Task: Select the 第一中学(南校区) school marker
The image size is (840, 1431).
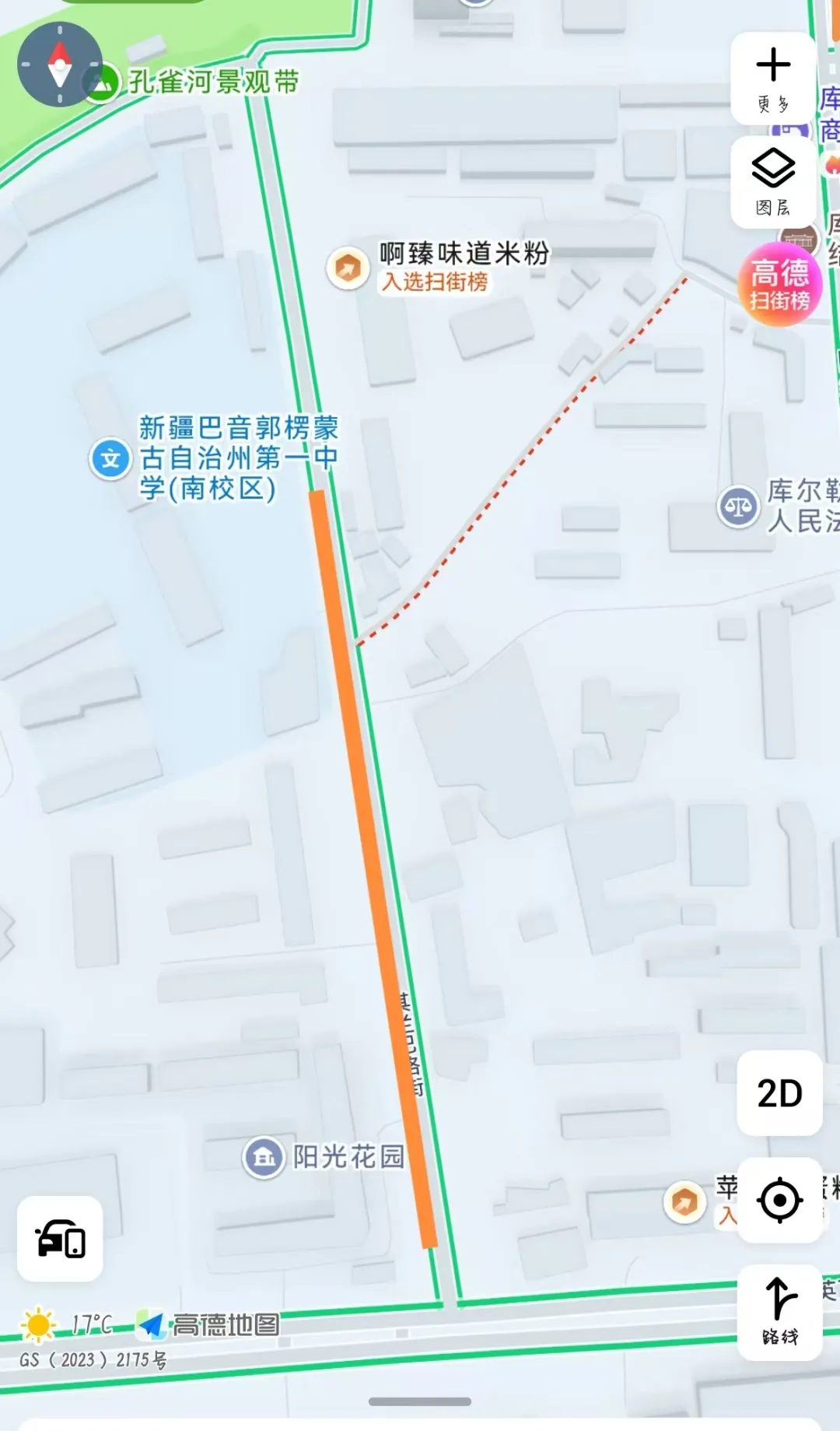Action: tap(110, 458)
